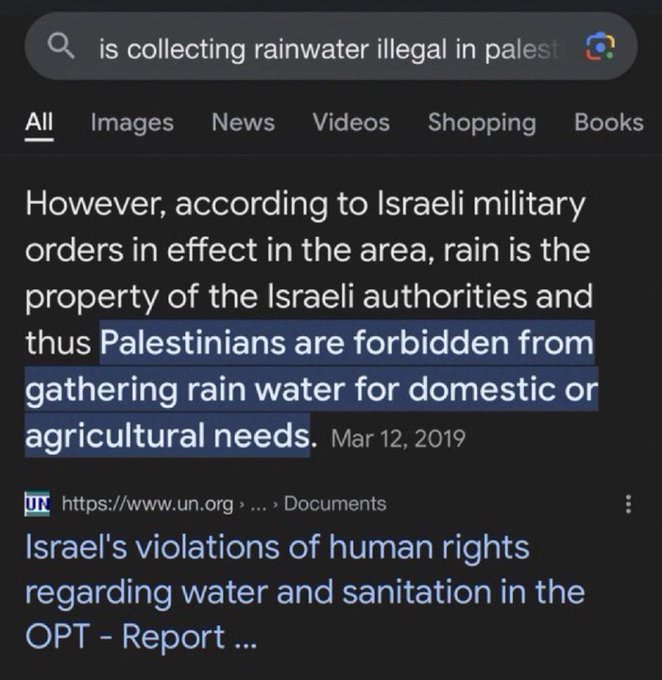This screenshot has width=662, height=680.
Task: Switch to the Shopping tab
Action: 481,123
